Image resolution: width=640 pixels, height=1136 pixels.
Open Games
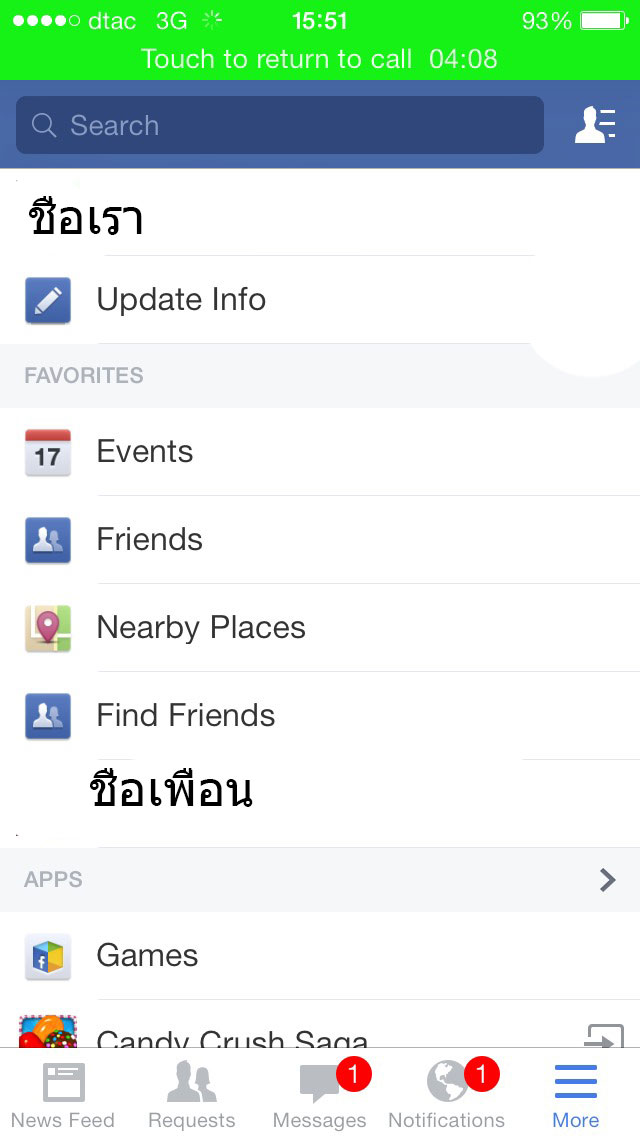tap(147, 956)
